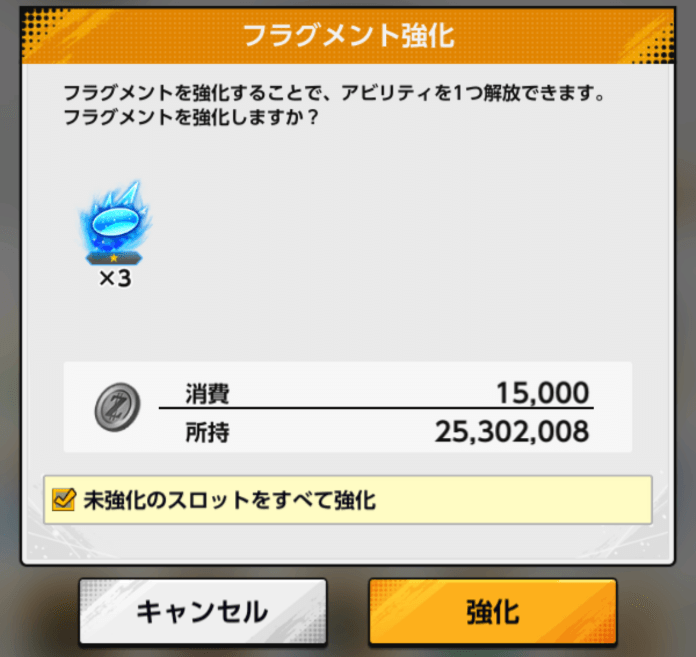Uncheck 未強化のスロットをすべて強化 checkbox
Image resolution: width=696 pixels, height=657 pixels.
pos(65,499)
